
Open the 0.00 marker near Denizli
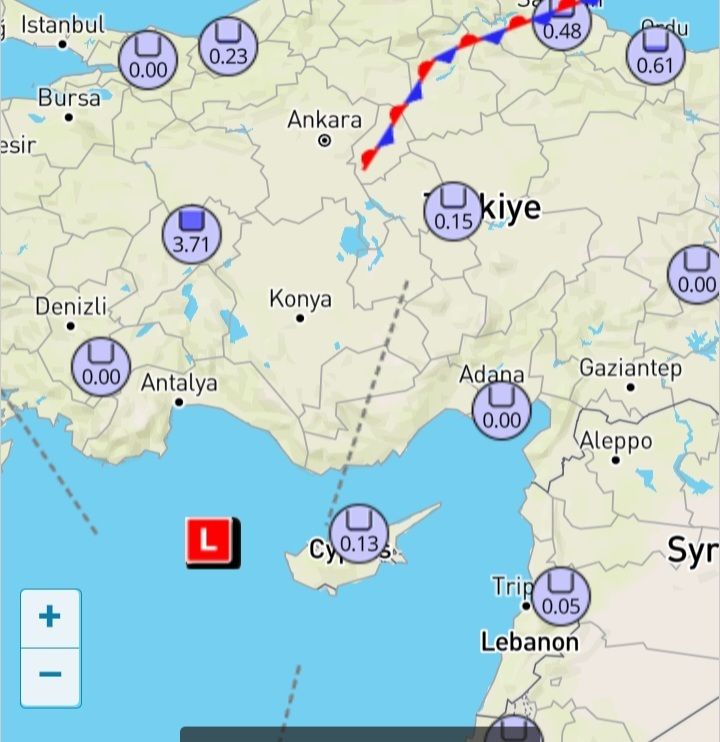coord(101,367)
